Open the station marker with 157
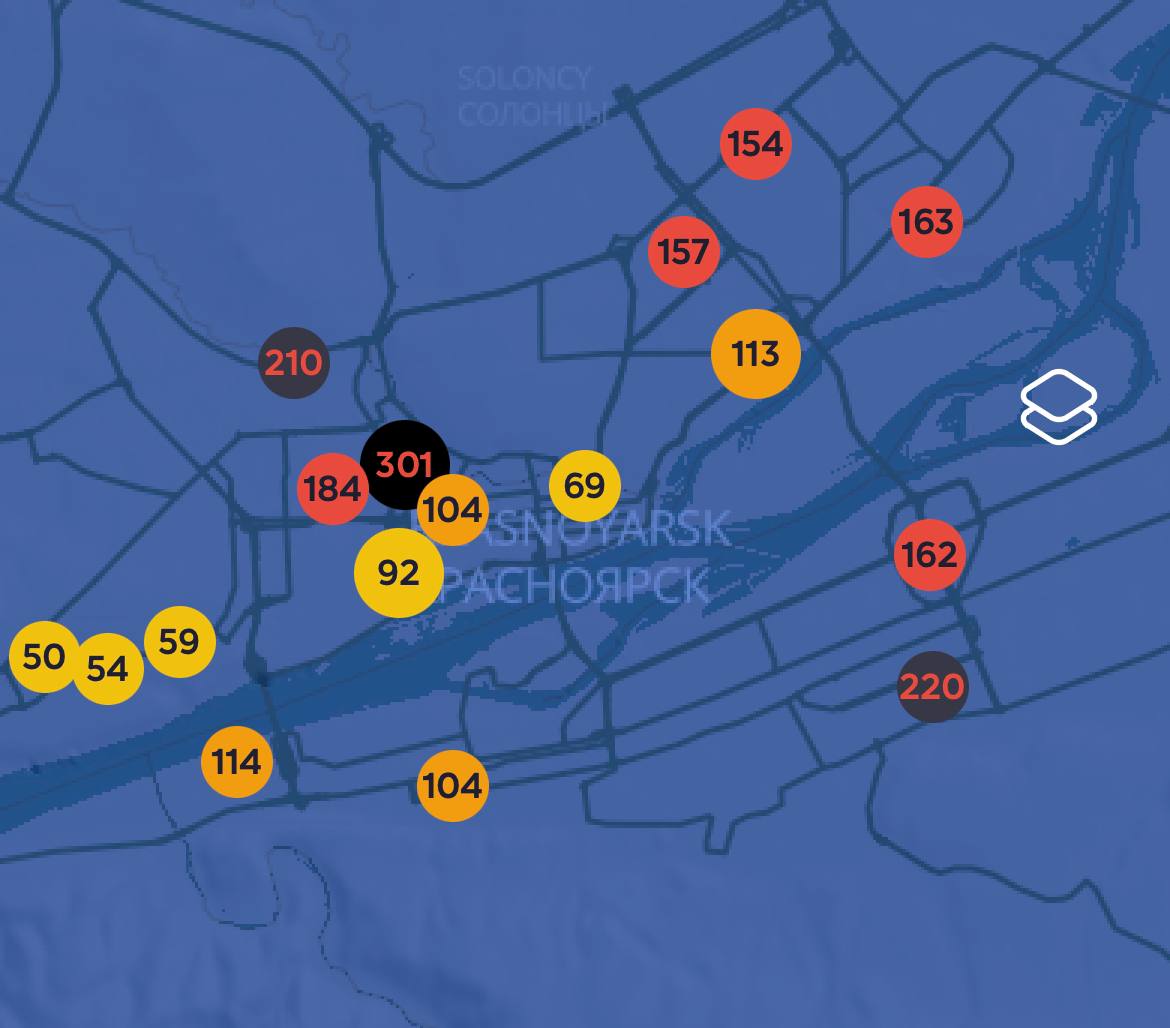 point(684,252)
